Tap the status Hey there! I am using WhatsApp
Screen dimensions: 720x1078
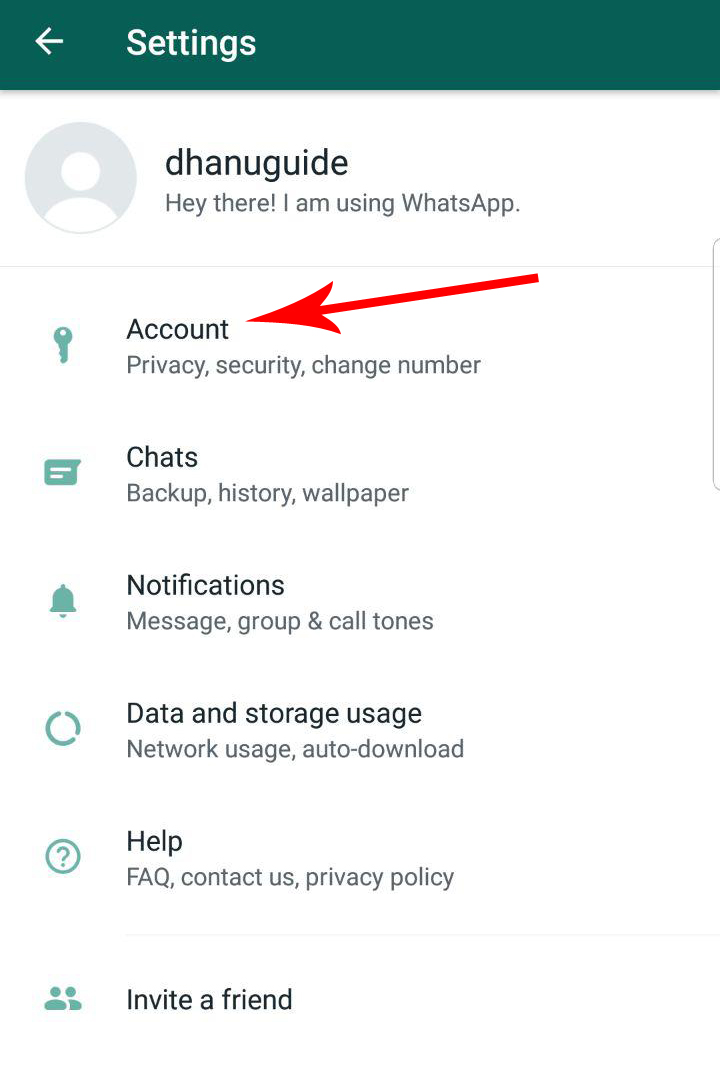point(343,203)
